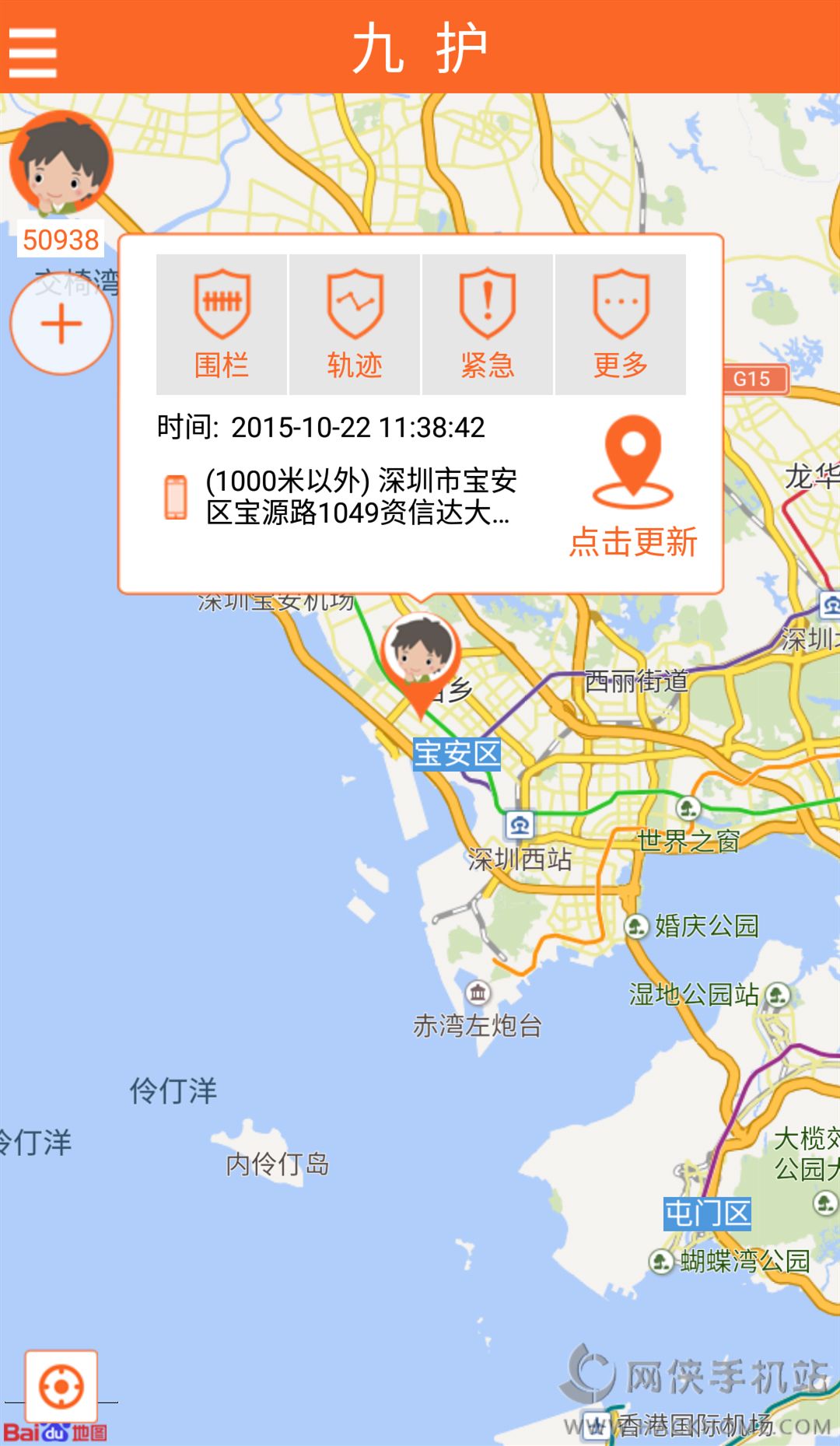This screenshot has width=840, height=1446.
Task: Open the 紧急 emergency option
Action: click(488, 324)
